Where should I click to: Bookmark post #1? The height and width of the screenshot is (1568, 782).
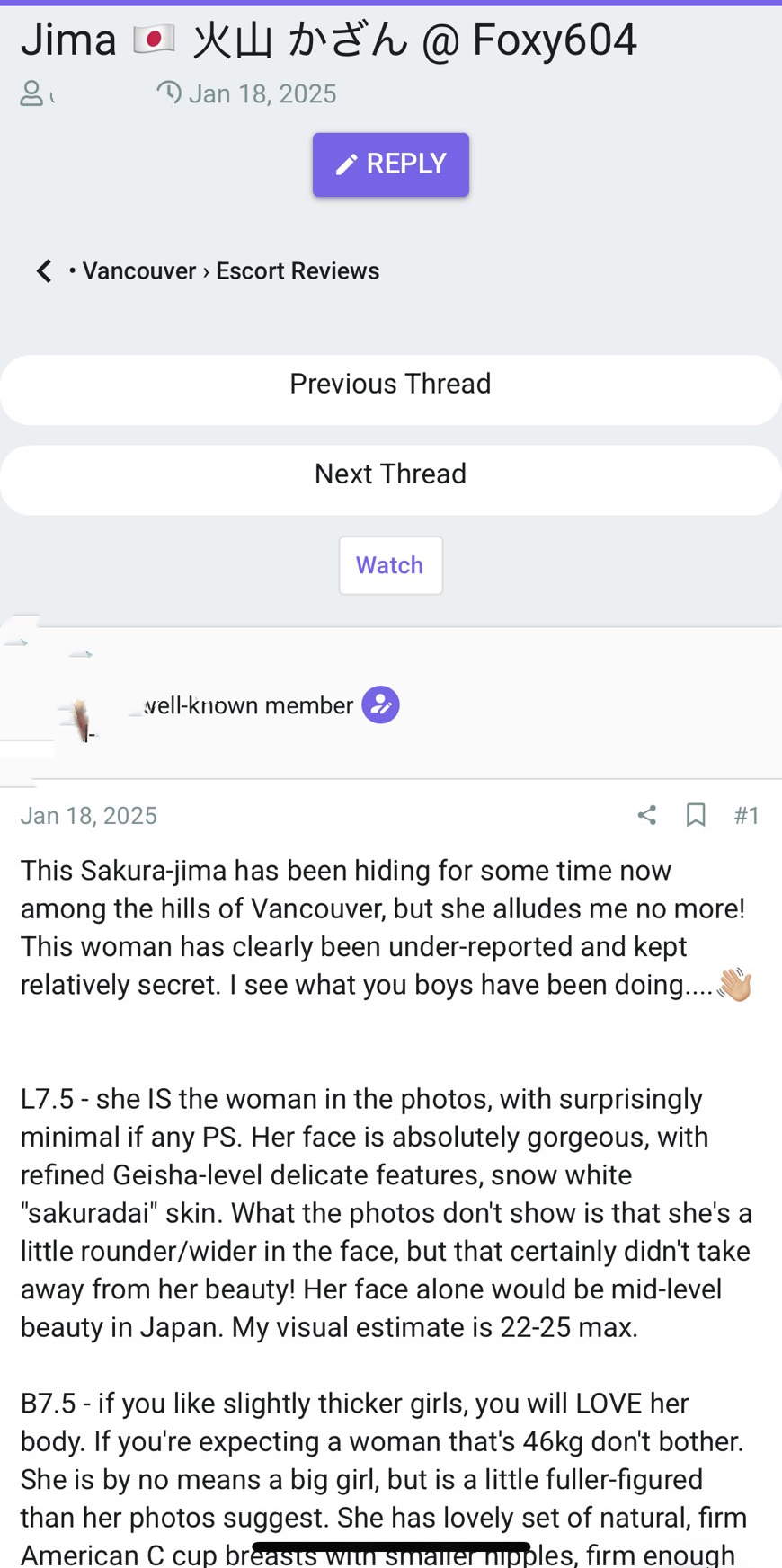tap(695, 815)
